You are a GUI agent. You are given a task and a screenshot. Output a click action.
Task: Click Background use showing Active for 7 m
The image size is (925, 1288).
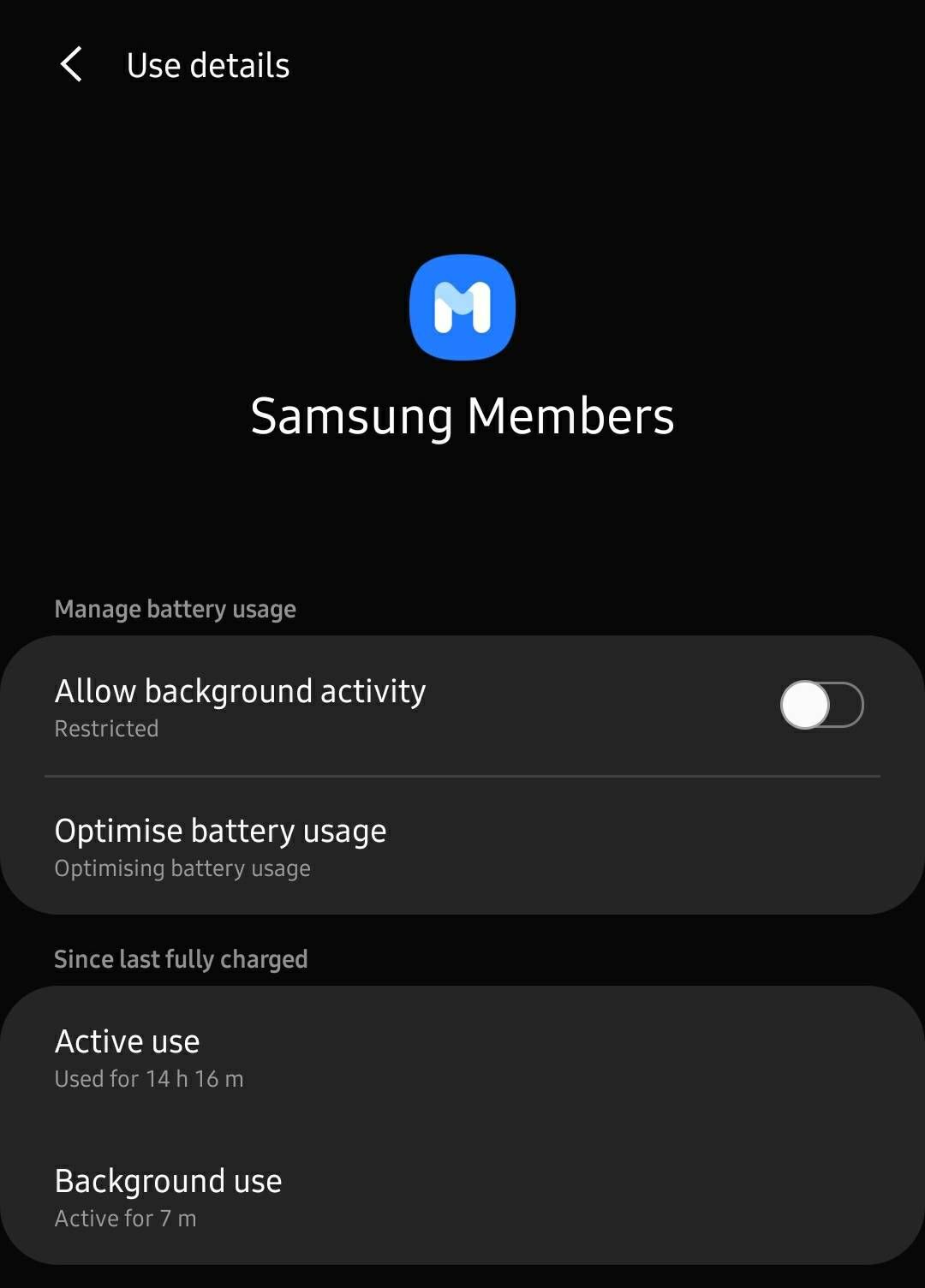pos(168,1181)
